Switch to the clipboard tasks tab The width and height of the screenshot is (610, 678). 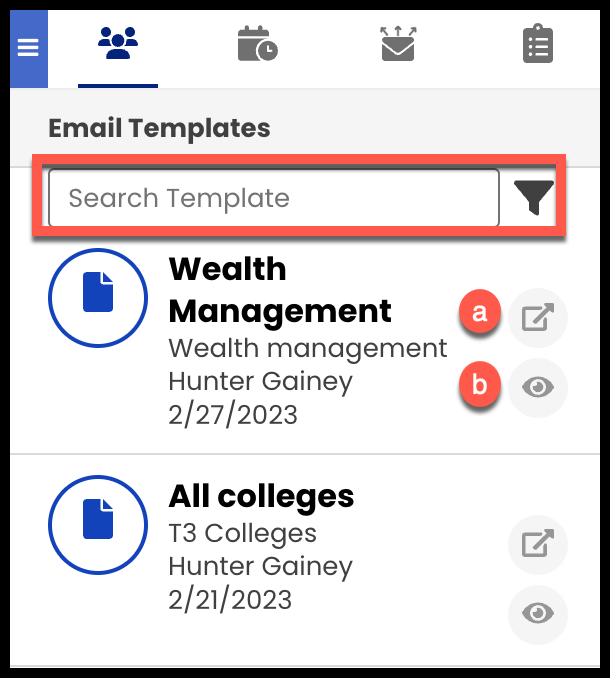538,45
